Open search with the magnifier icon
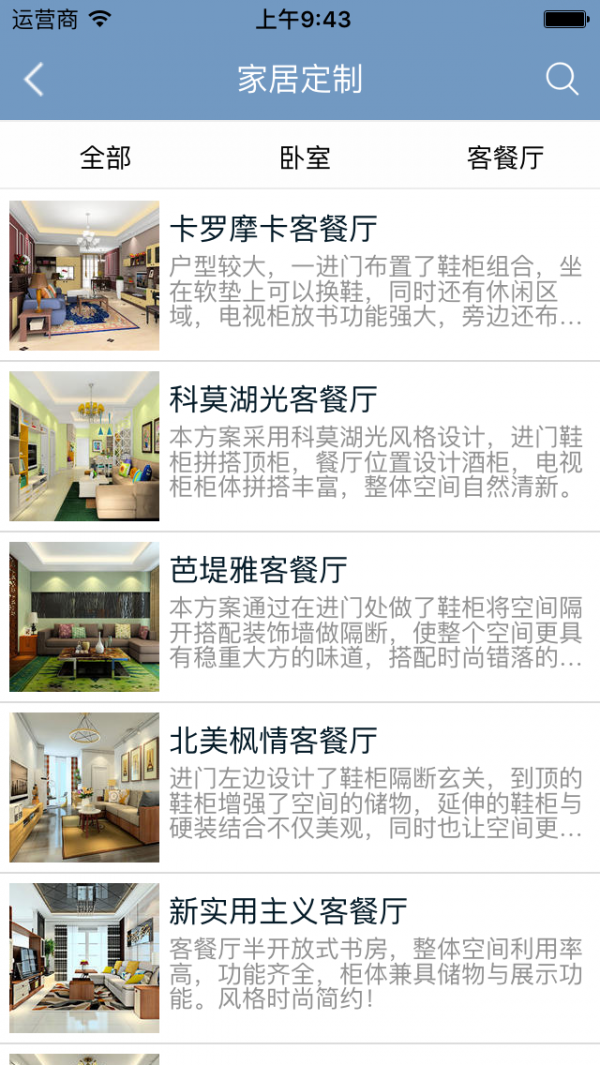This screenshot has height=1065, width=600. (562, 80)
